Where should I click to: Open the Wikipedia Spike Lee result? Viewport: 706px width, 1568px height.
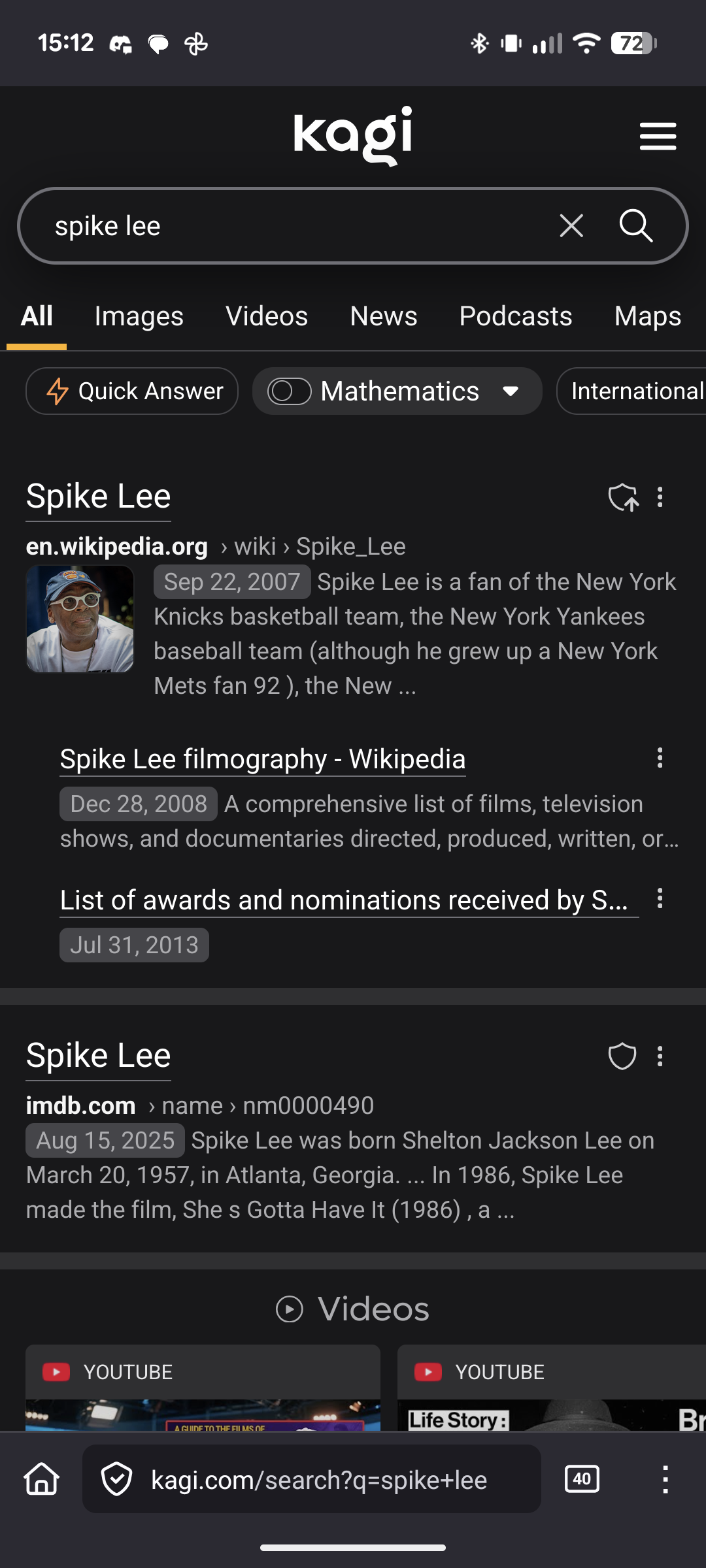coord(98,497)
